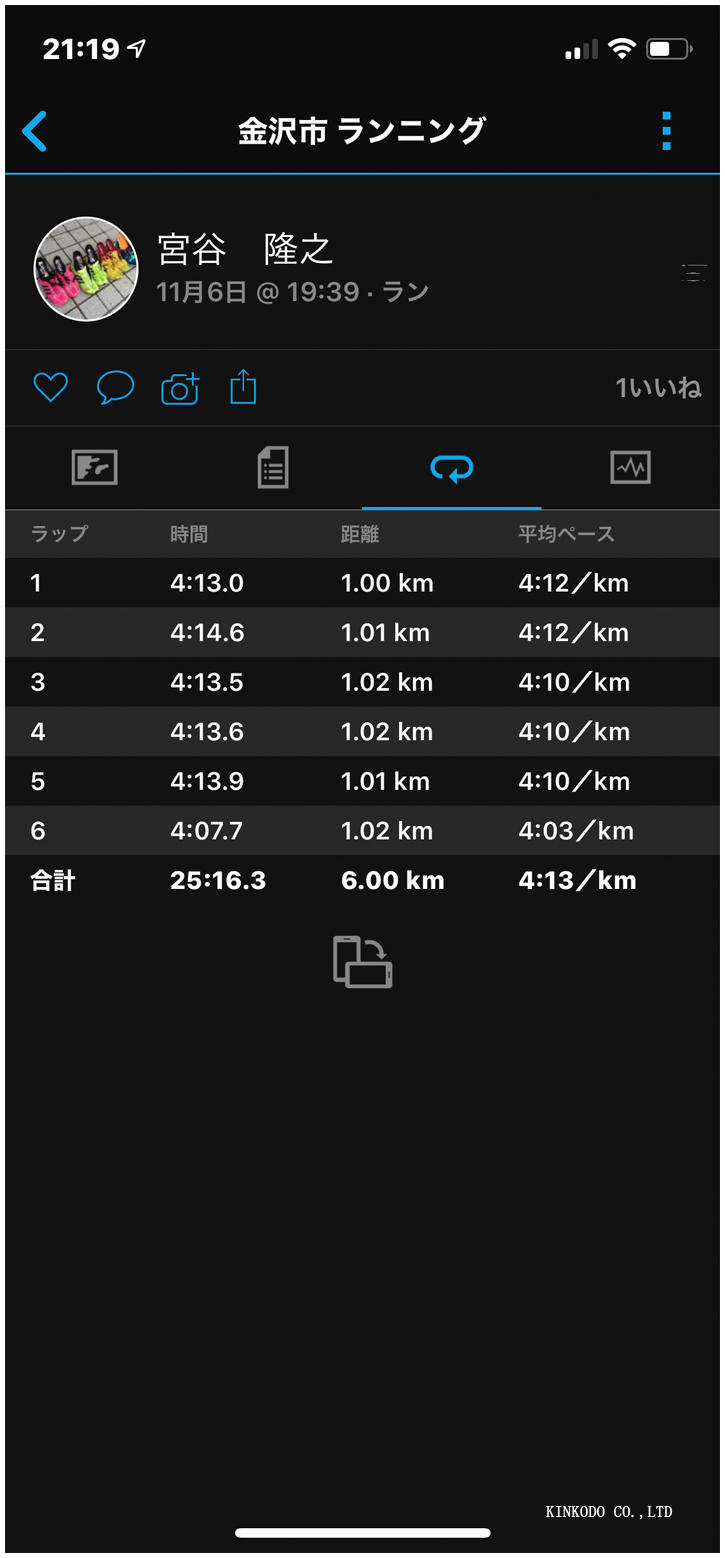Share this running activity
Screen dimensions: 725x1558
[243, 387]
